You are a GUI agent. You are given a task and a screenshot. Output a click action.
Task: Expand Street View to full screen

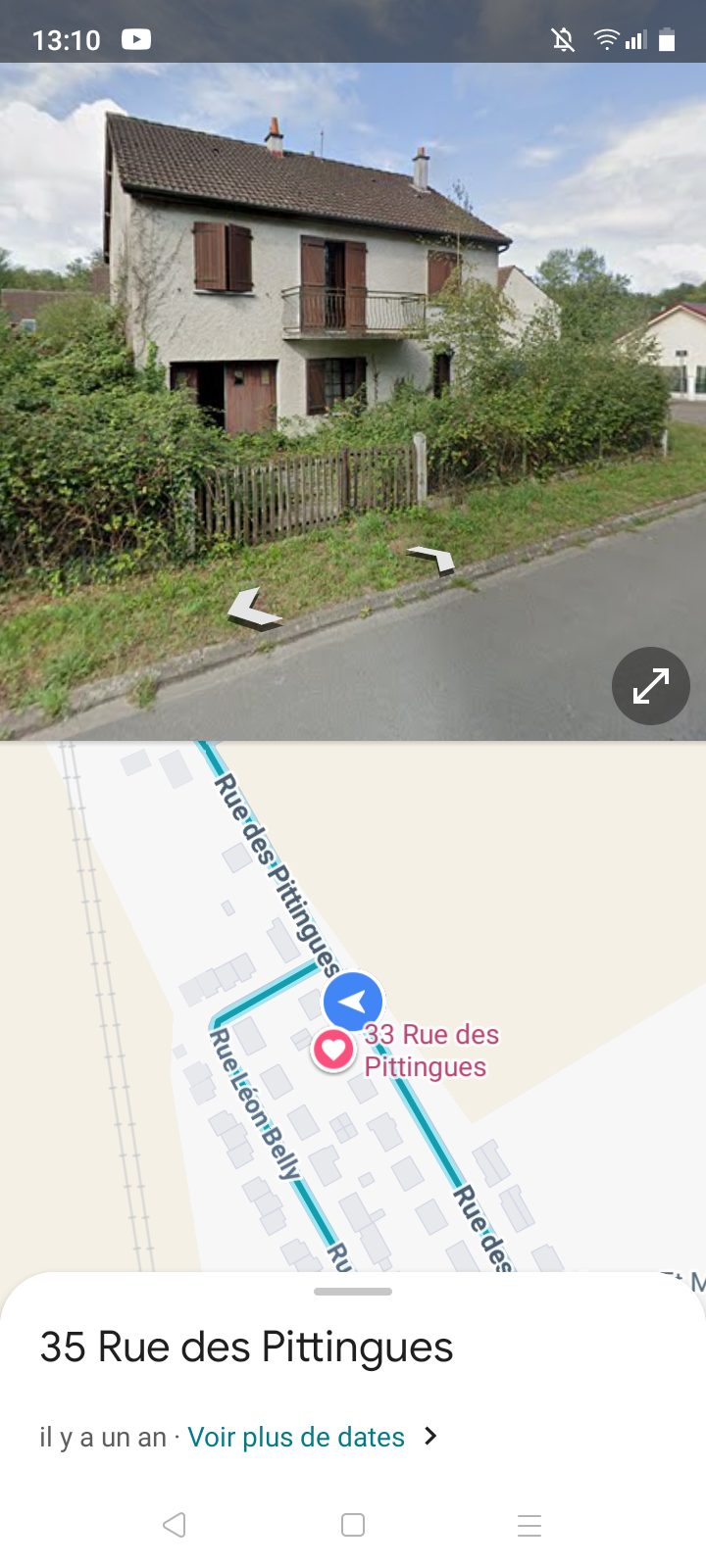tap(651, 686)
